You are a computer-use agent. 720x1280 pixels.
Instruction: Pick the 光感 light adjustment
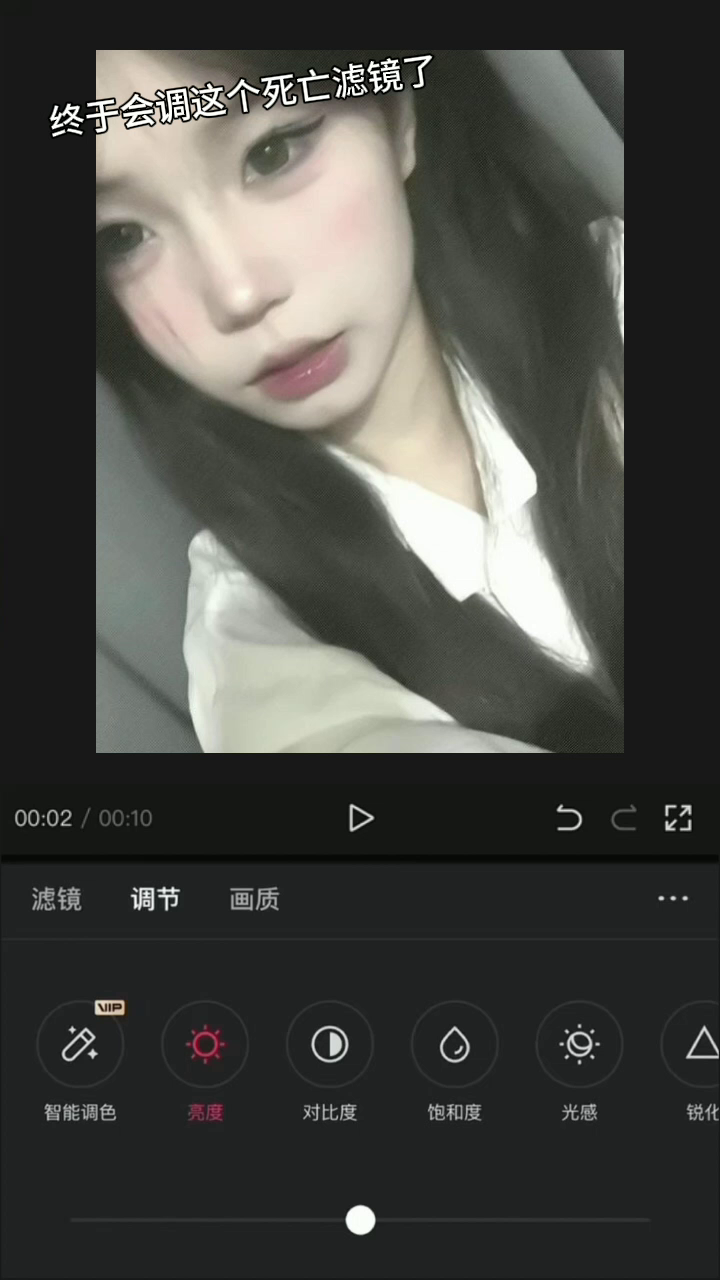(x=579, y=1045)
